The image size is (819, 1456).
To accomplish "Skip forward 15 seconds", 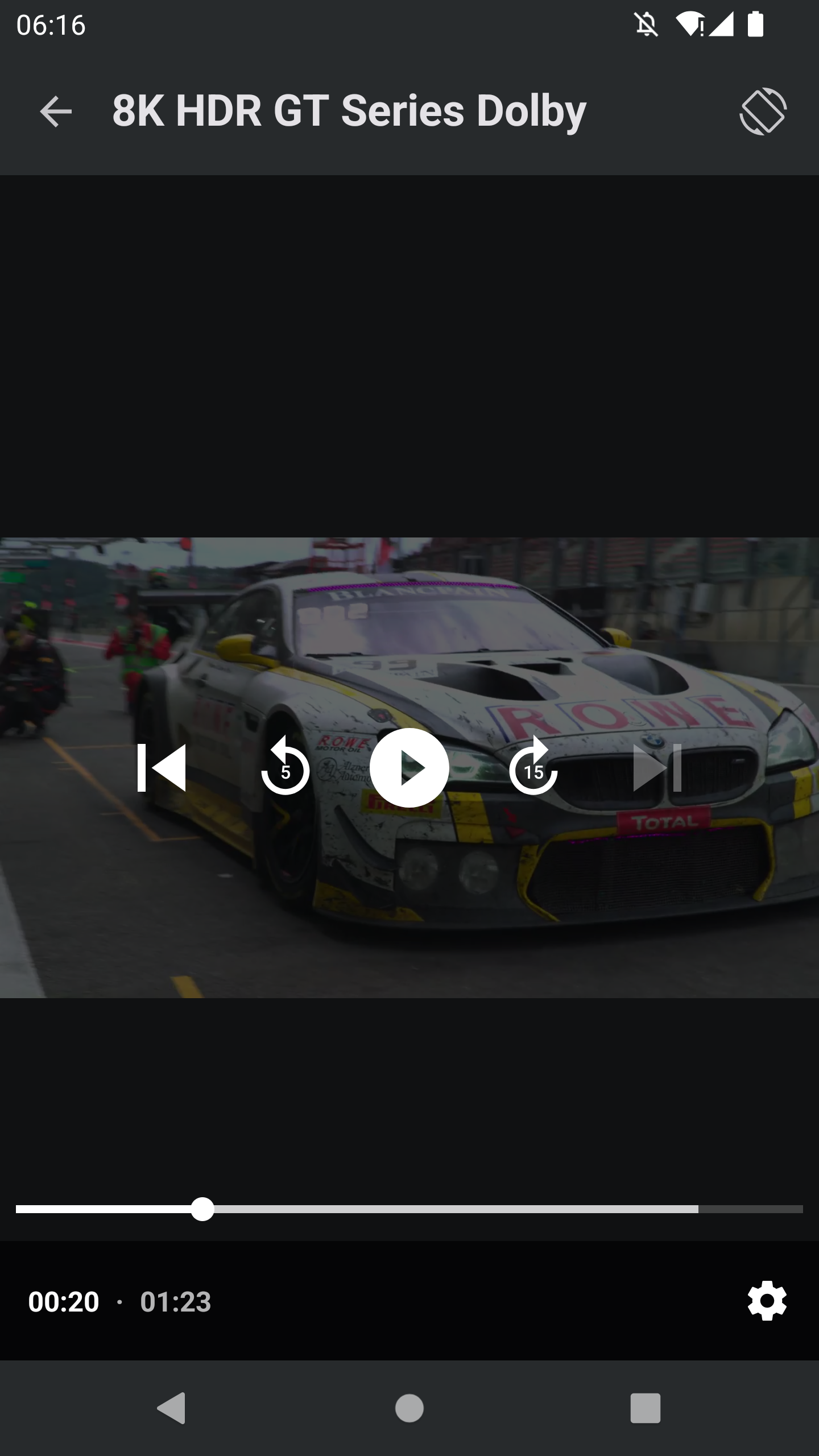I will (x=533, y=768).
